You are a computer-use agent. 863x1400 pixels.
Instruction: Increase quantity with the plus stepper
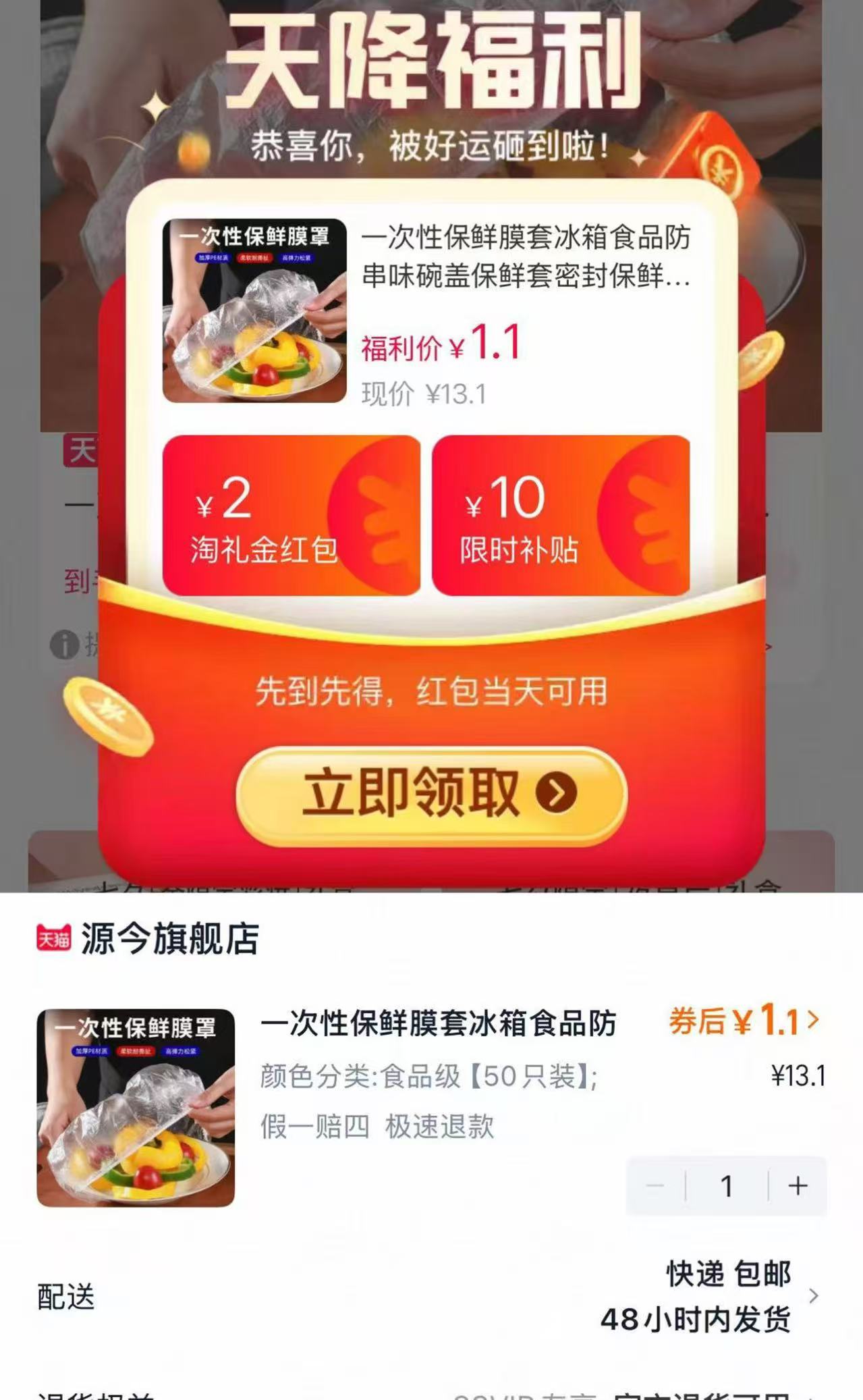pos(797,1186)
